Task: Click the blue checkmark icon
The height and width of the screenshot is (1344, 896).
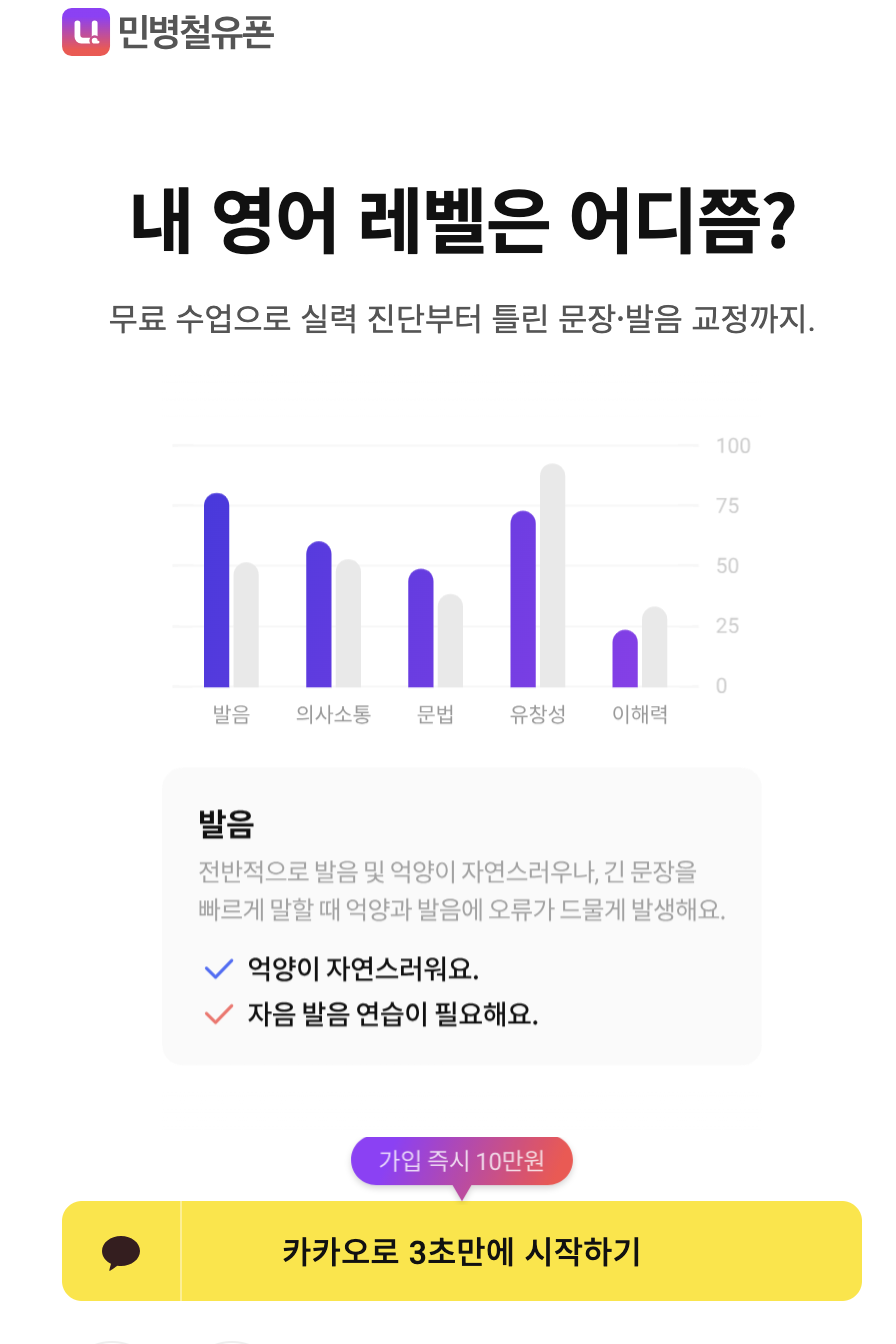Action: coord(217,967)
